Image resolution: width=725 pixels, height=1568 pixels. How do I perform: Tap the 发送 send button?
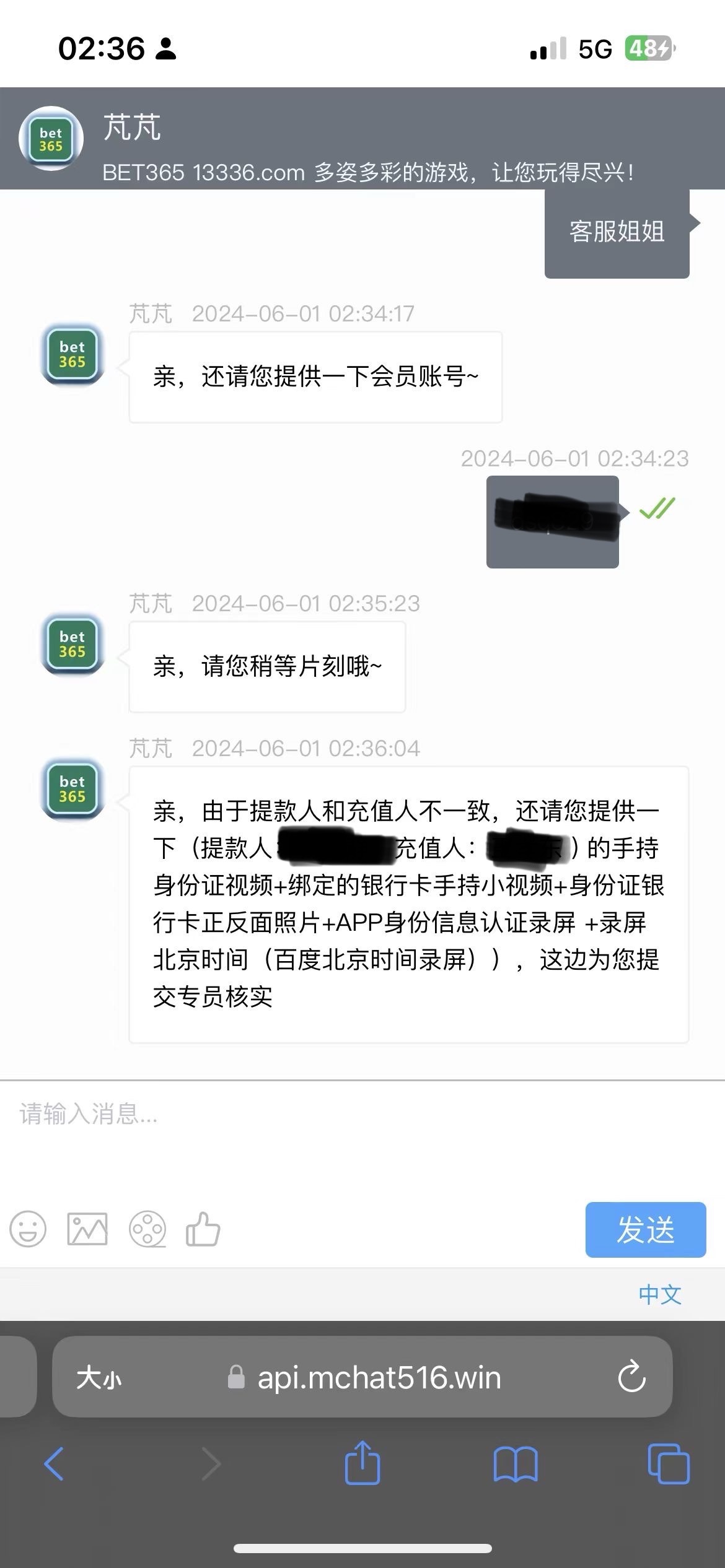coord(645,1229)
